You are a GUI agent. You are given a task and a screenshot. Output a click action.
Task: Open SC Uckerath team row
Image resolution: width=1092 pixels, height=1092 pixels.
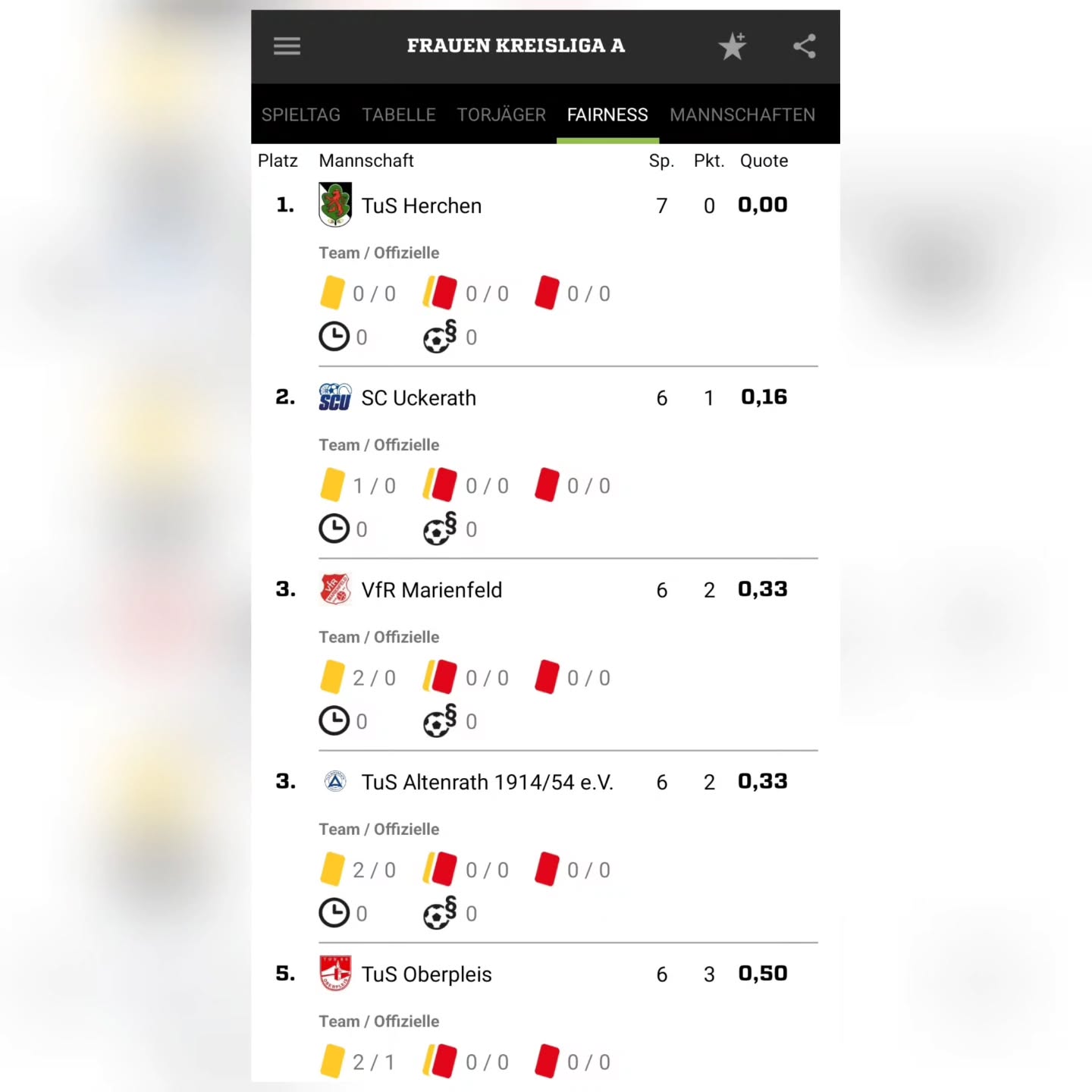click(419, 398)
